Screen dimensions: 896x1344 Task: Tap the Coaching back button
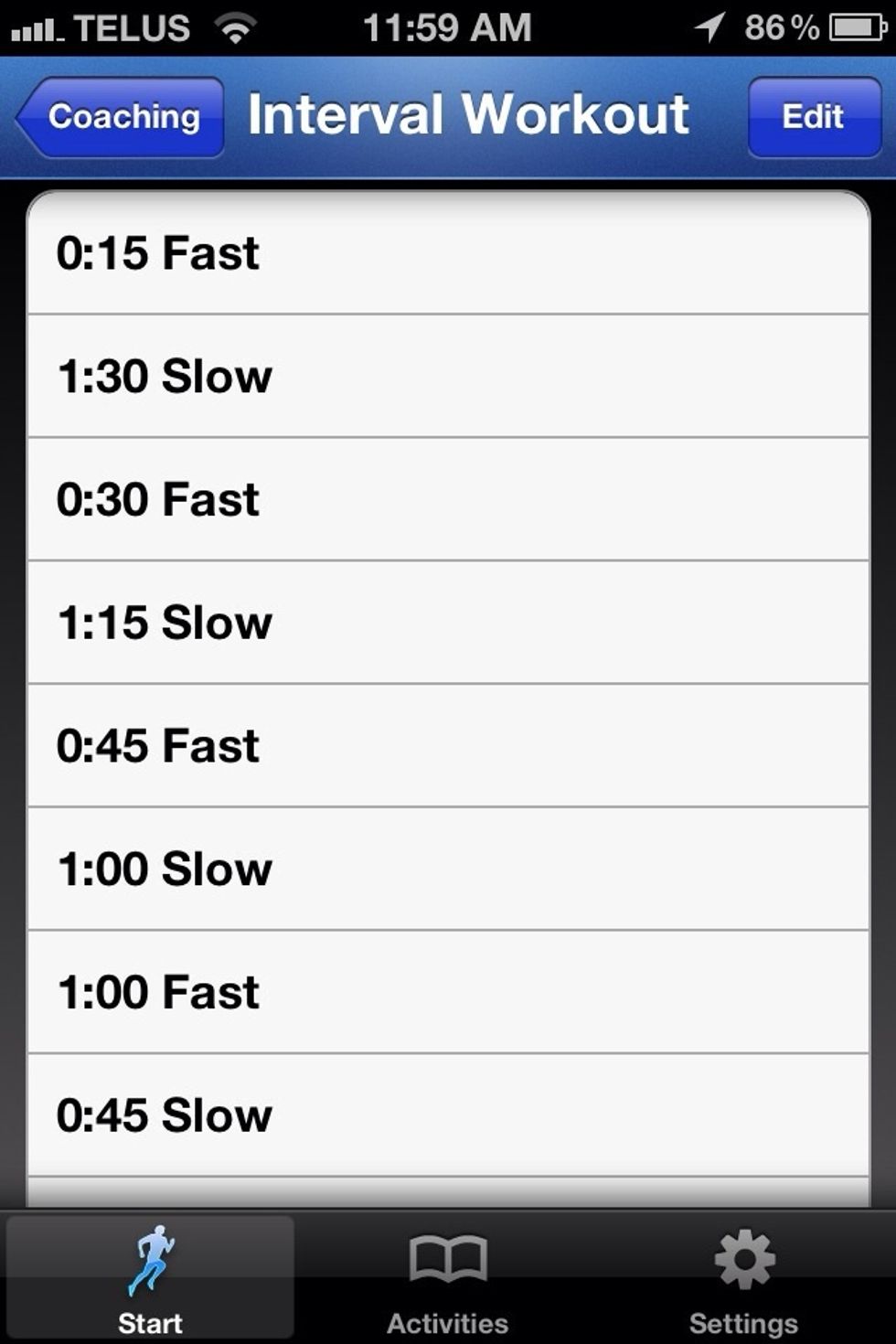117,116
